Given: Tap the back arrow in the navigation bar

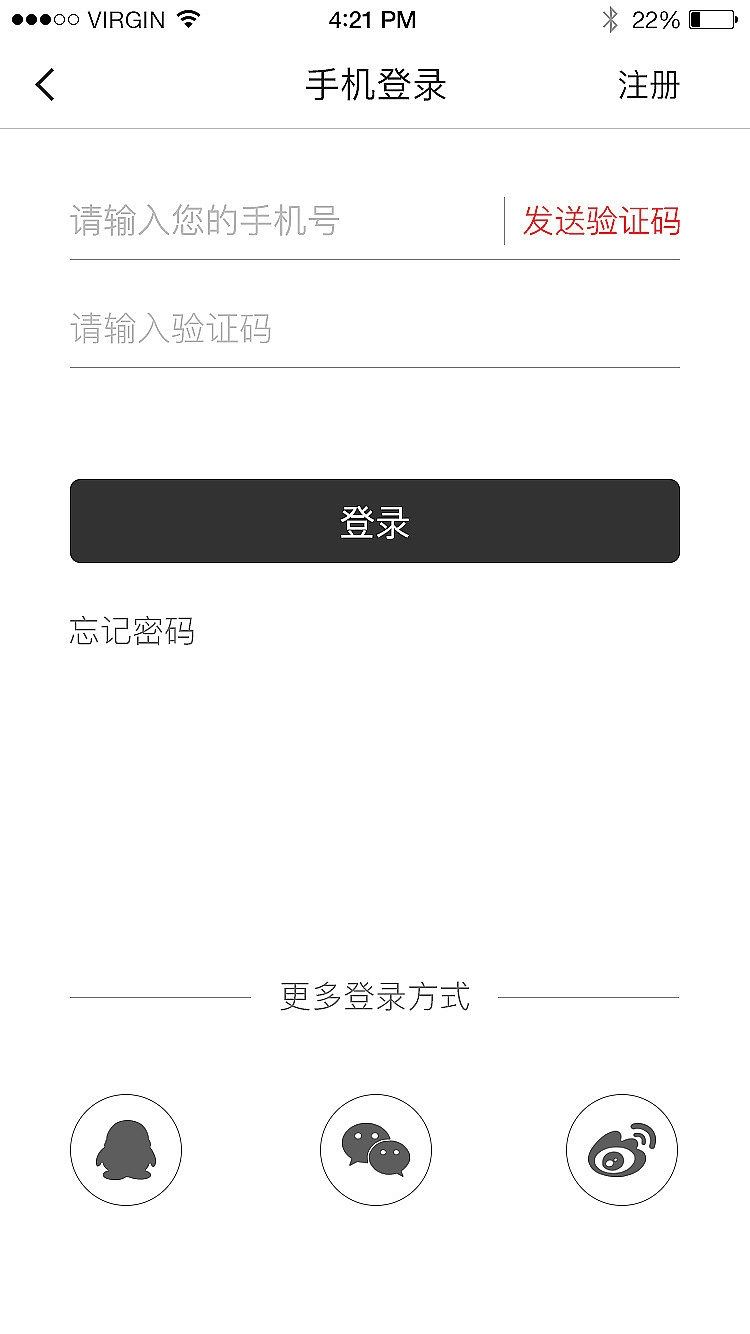Looking at the screenshot, I should tap(44, 85).
